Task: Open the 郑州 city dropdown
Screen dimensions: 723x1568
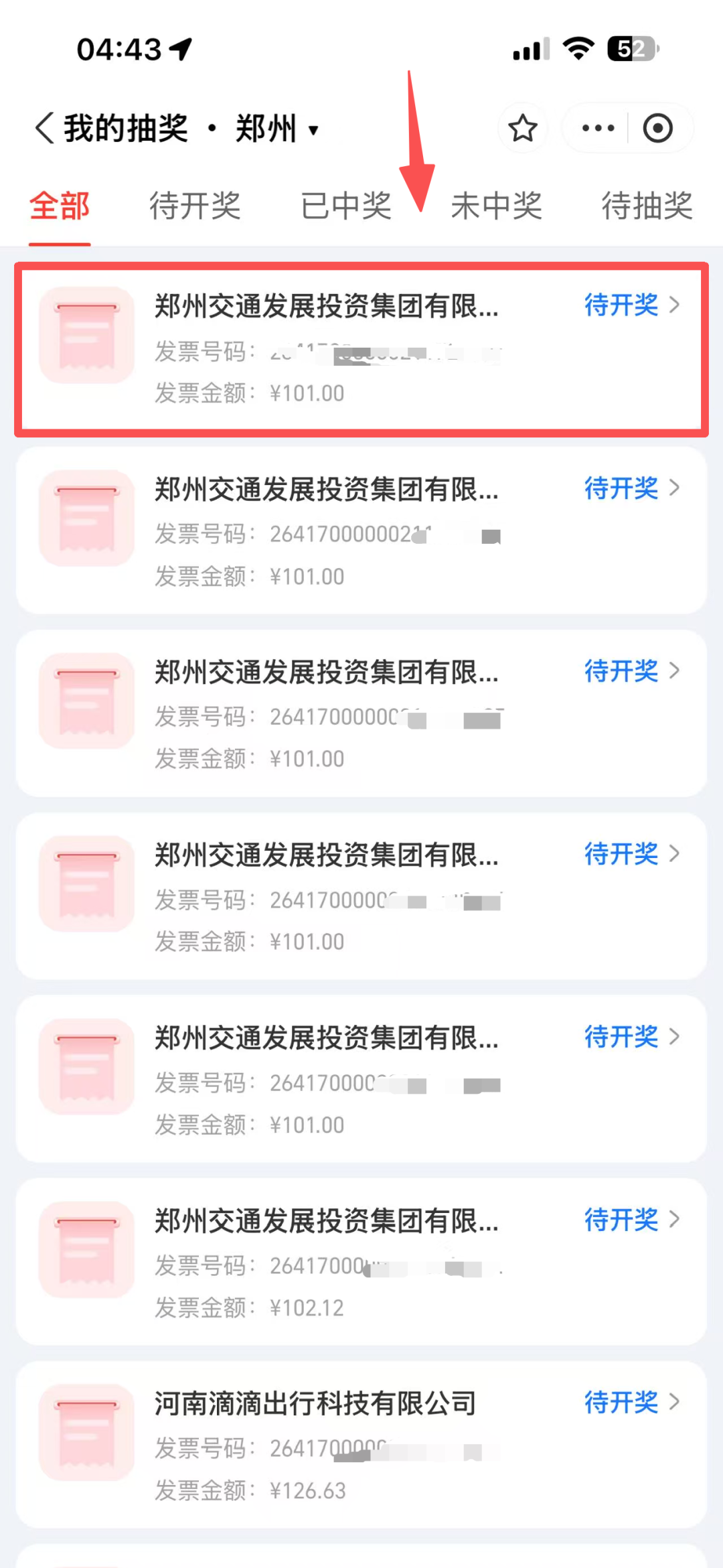Action: (276, 129)
